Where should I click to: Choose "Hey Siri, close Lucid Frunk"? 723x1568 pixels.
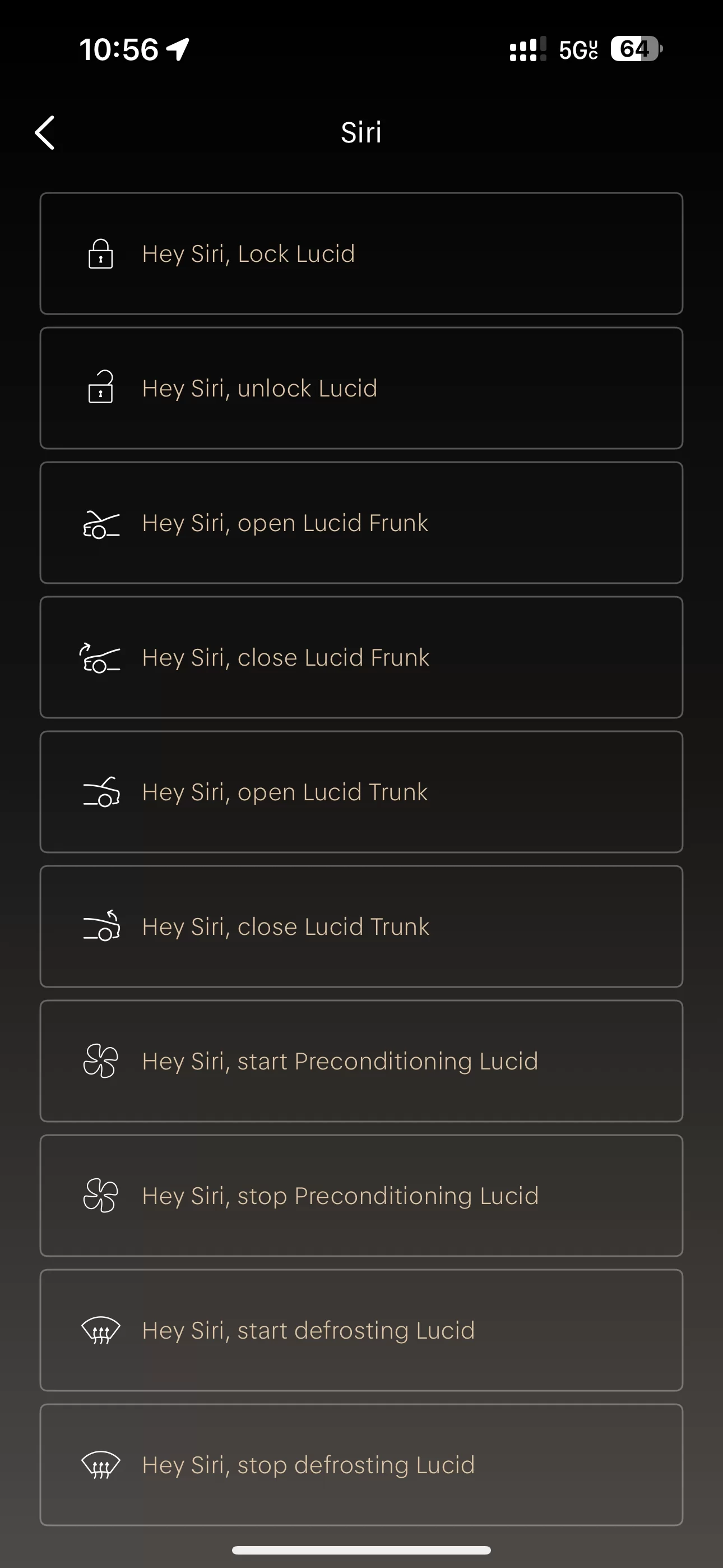pos(361,657)
